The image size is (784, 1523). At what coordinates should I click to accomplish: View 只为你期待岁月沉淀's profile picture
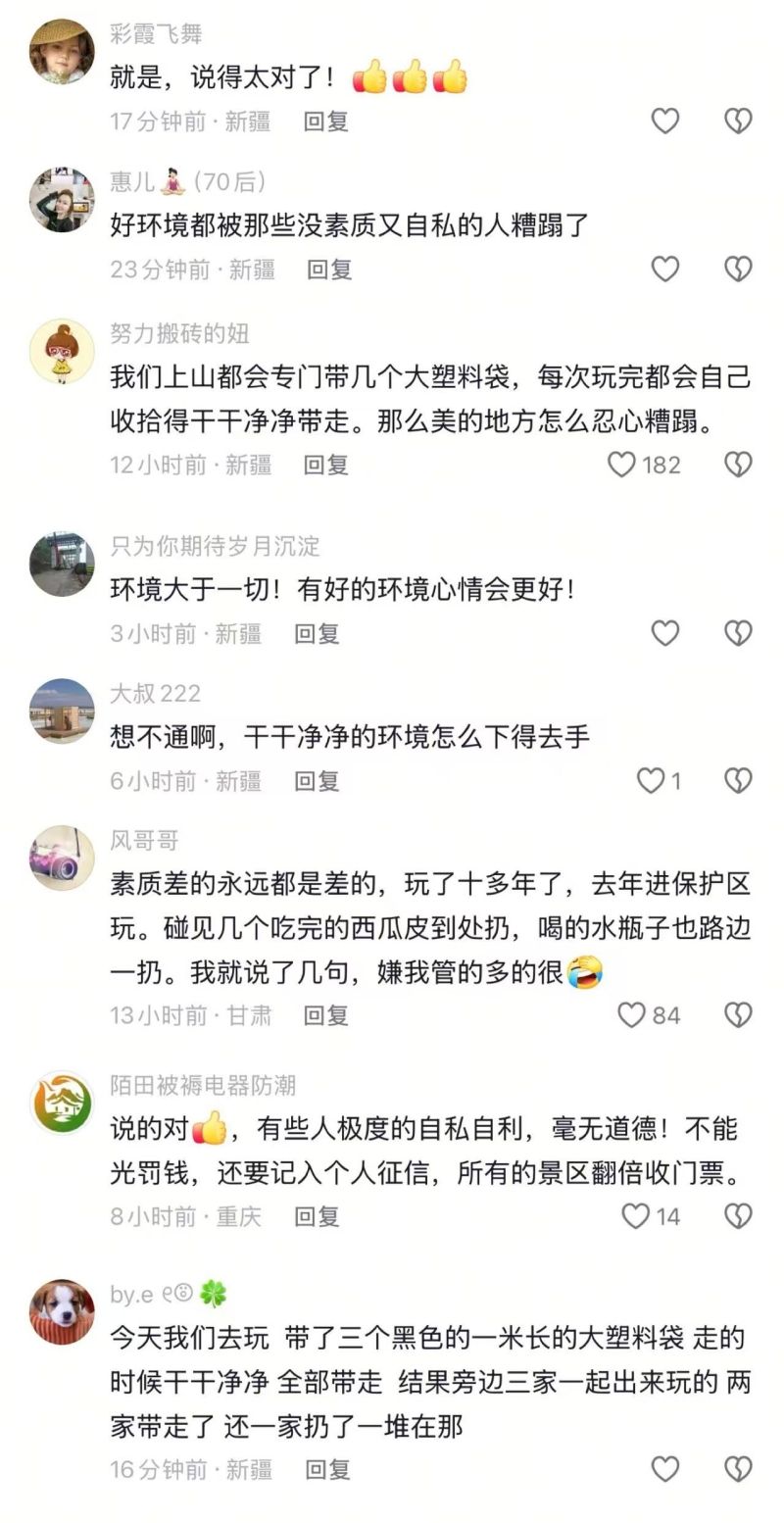(x=62, y=565)
